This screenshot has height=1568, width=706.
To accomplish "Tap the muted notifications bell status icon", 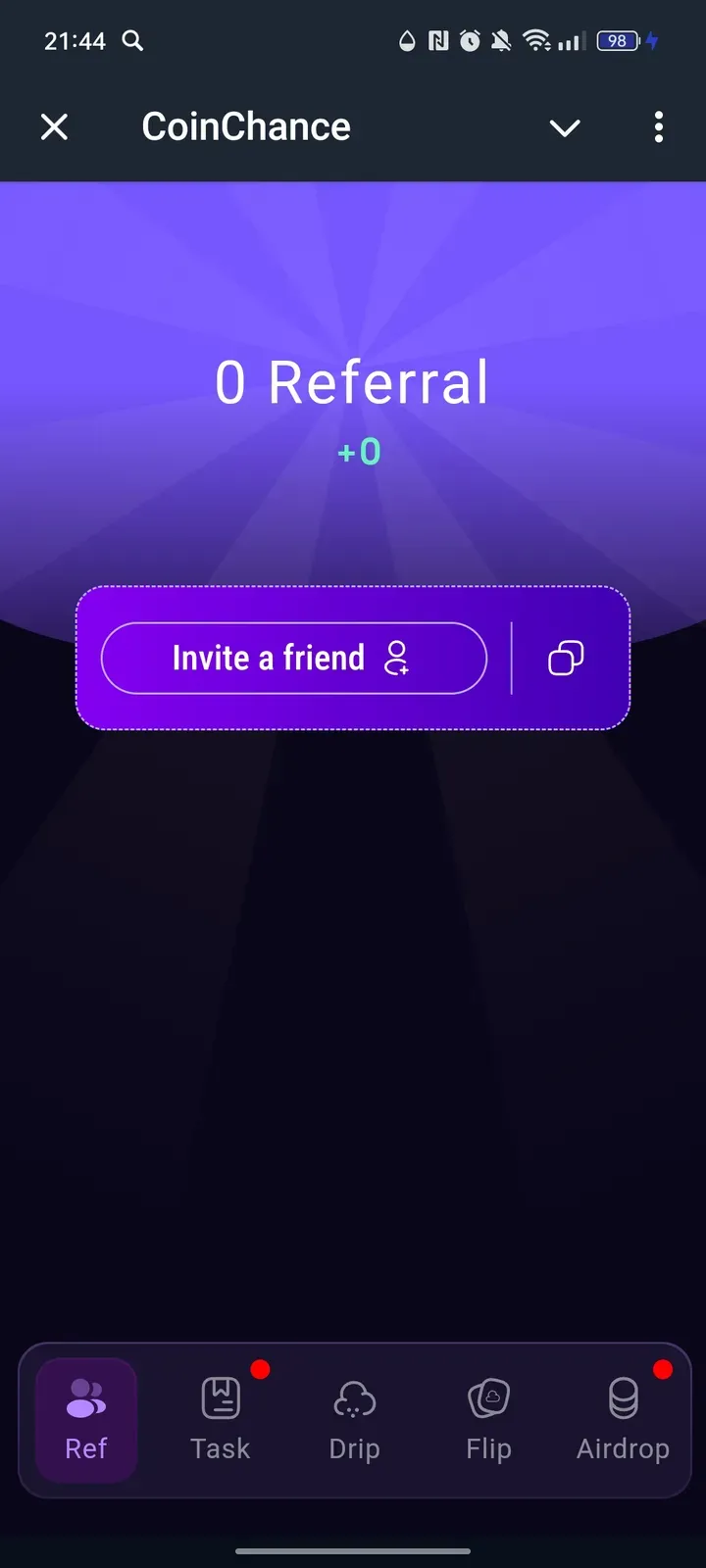I will point(499,41).
